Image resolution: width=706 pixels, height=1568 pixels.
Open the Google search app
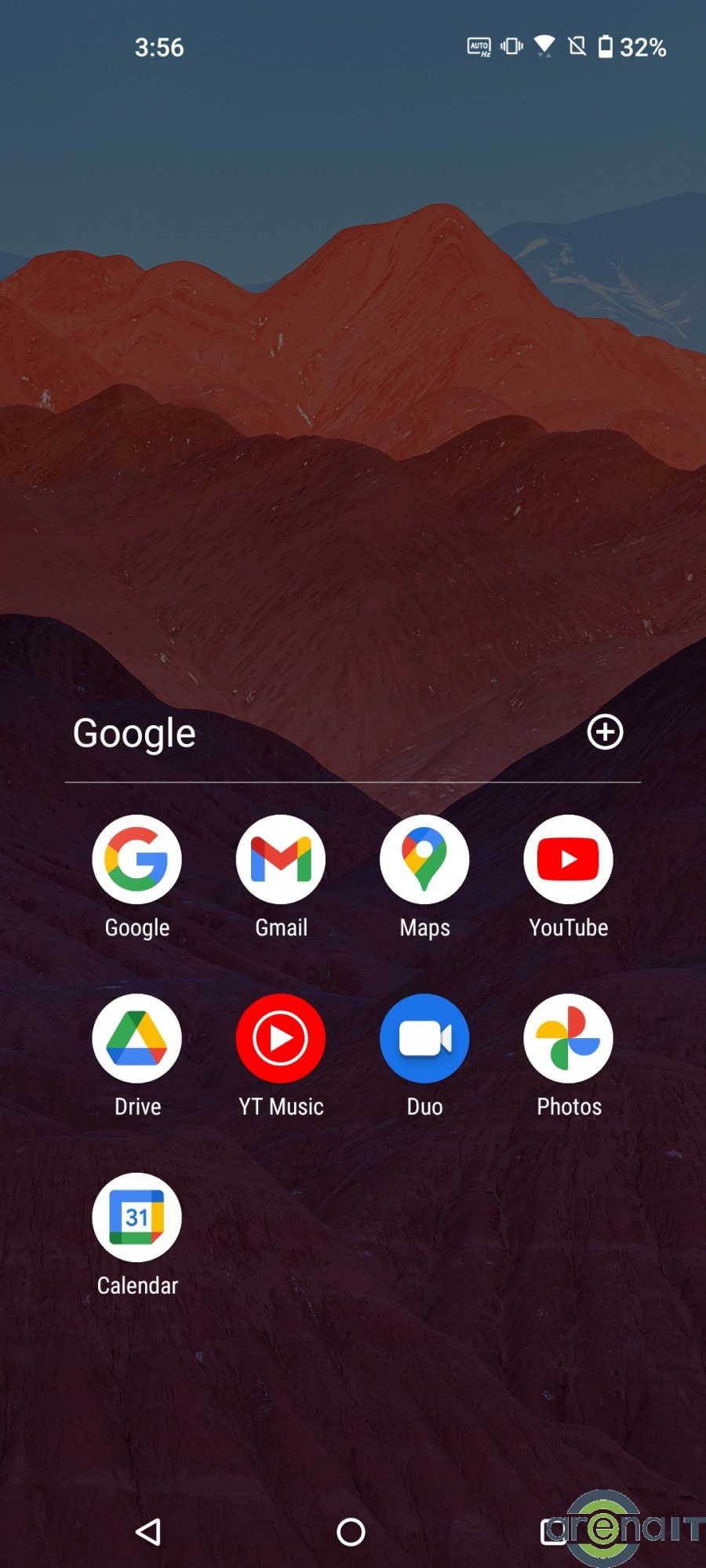[137, 859]
